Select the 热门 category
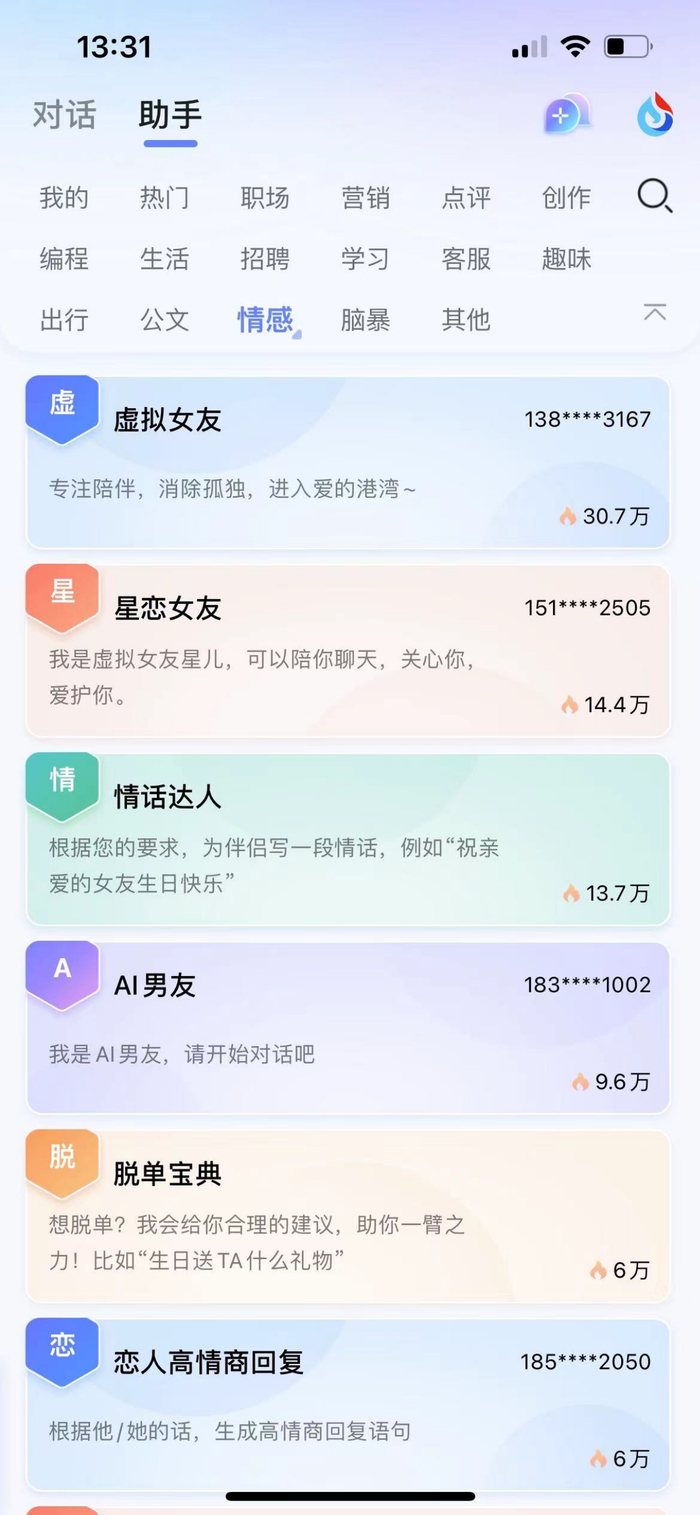700x1515 pixels. (164, 198)
